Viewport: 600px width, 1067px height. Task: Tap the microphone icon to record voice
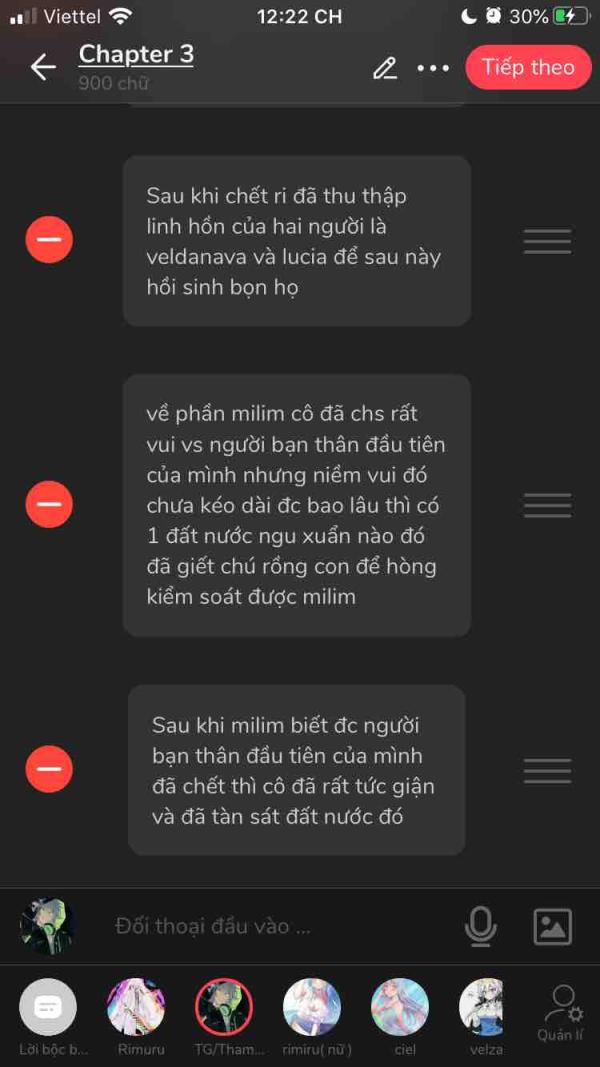(x=481, y=926)
